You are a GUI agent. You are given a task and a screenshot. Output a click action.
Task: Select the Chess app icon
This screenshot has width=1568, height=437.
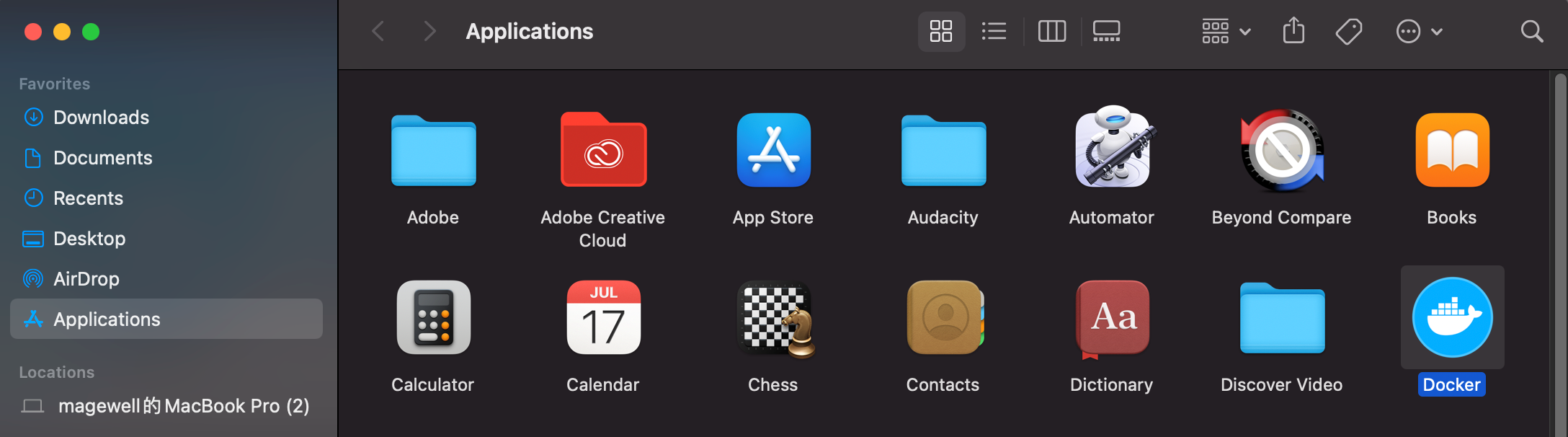tap(775, 318)
